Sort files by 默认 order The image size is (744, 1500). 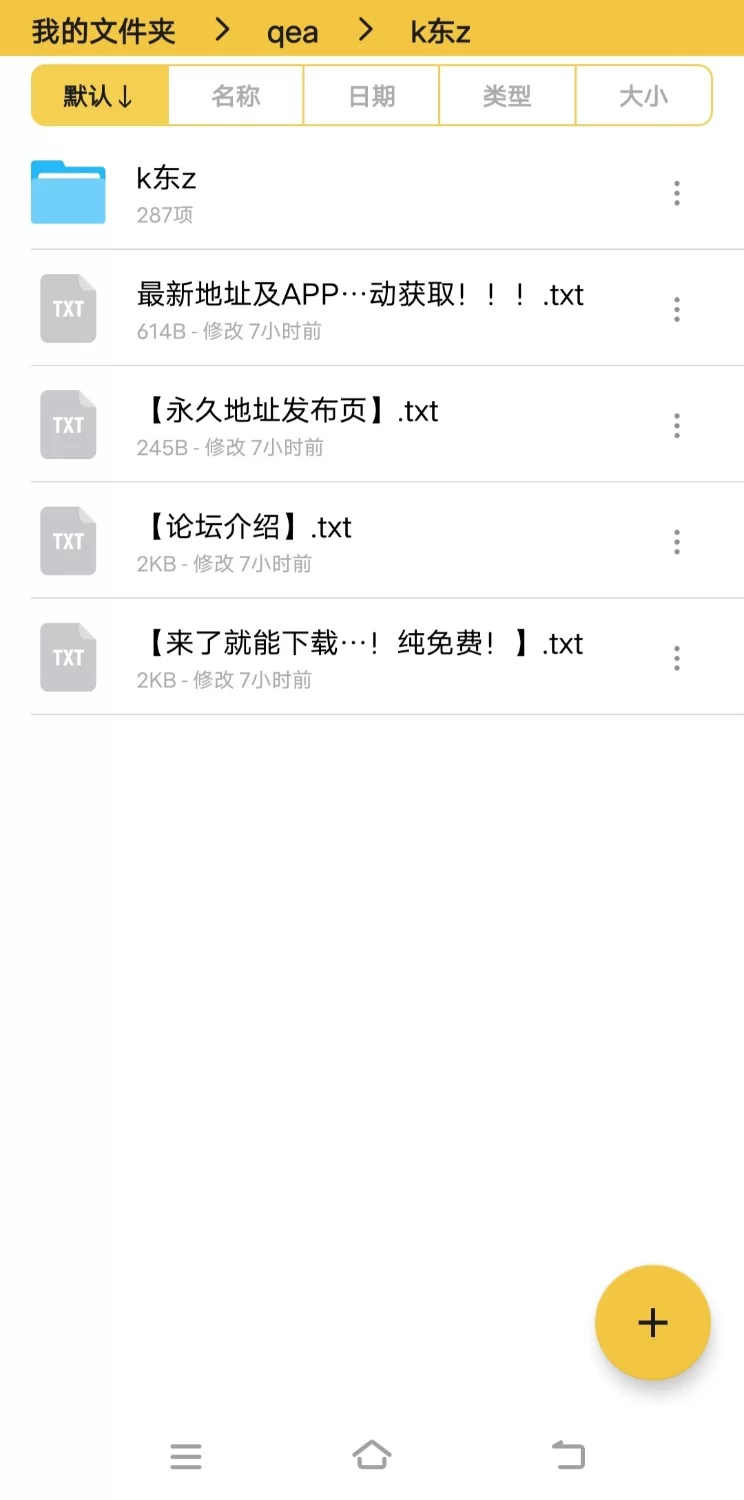(99, 96)
